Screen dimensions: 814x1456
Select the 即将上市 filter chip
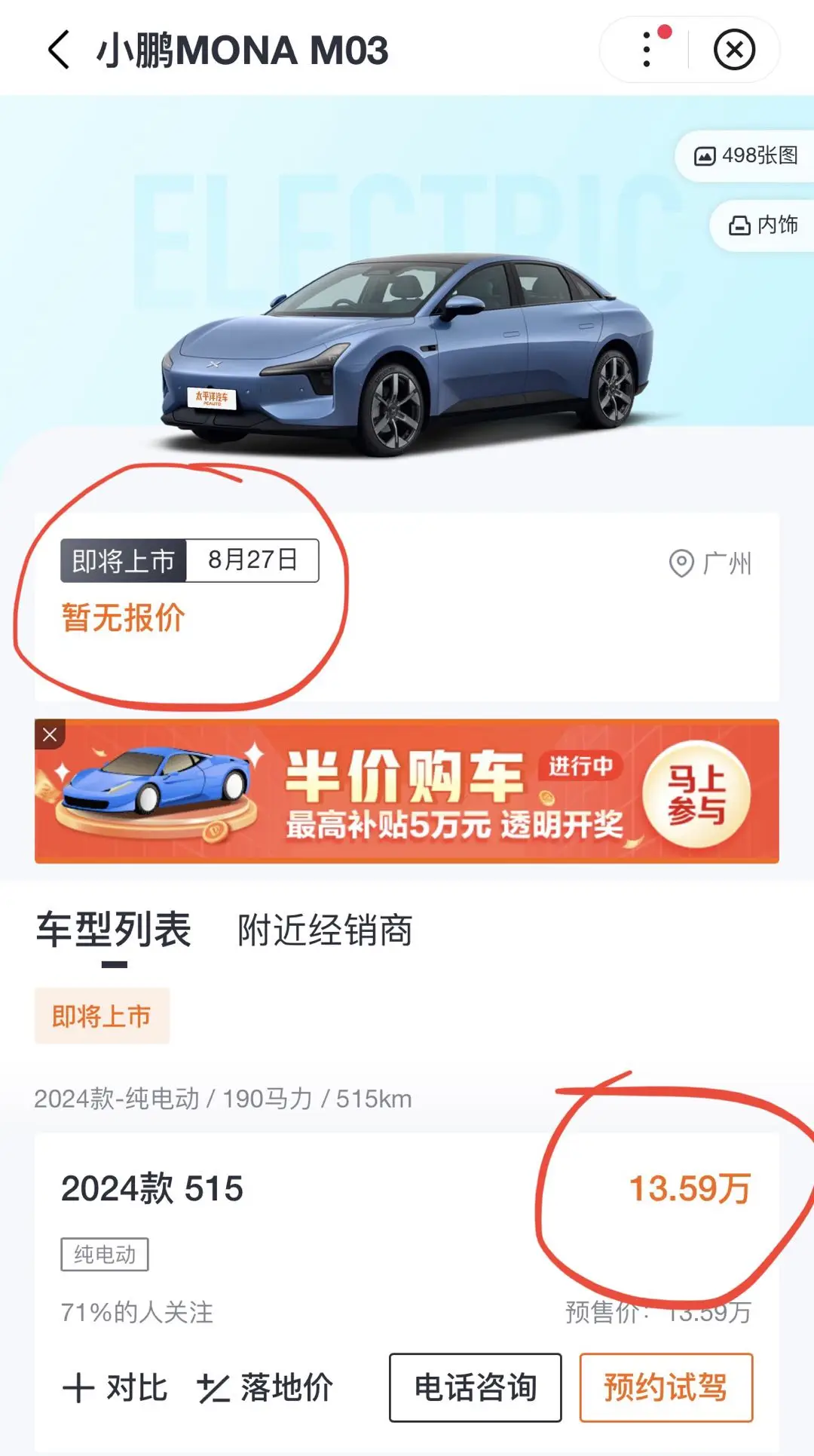pos(102,1016)
